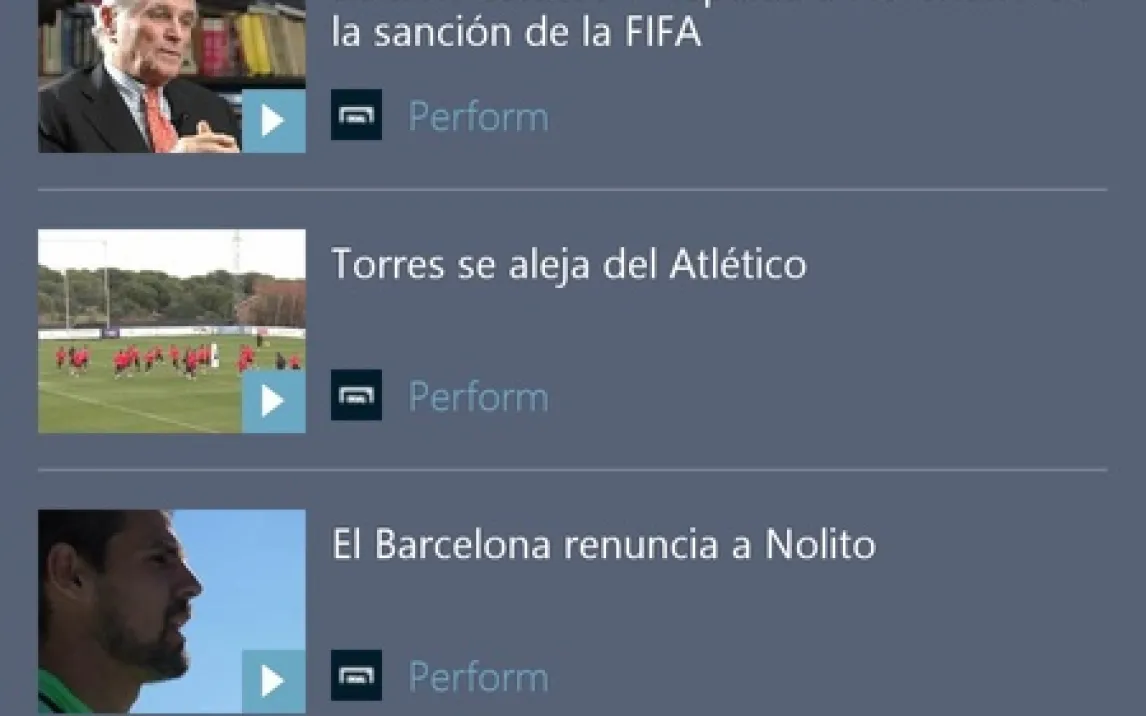This screenshot has height=716, width=1146.
Task: Play the Nolito video thumbnail
Action: (273, 681)
